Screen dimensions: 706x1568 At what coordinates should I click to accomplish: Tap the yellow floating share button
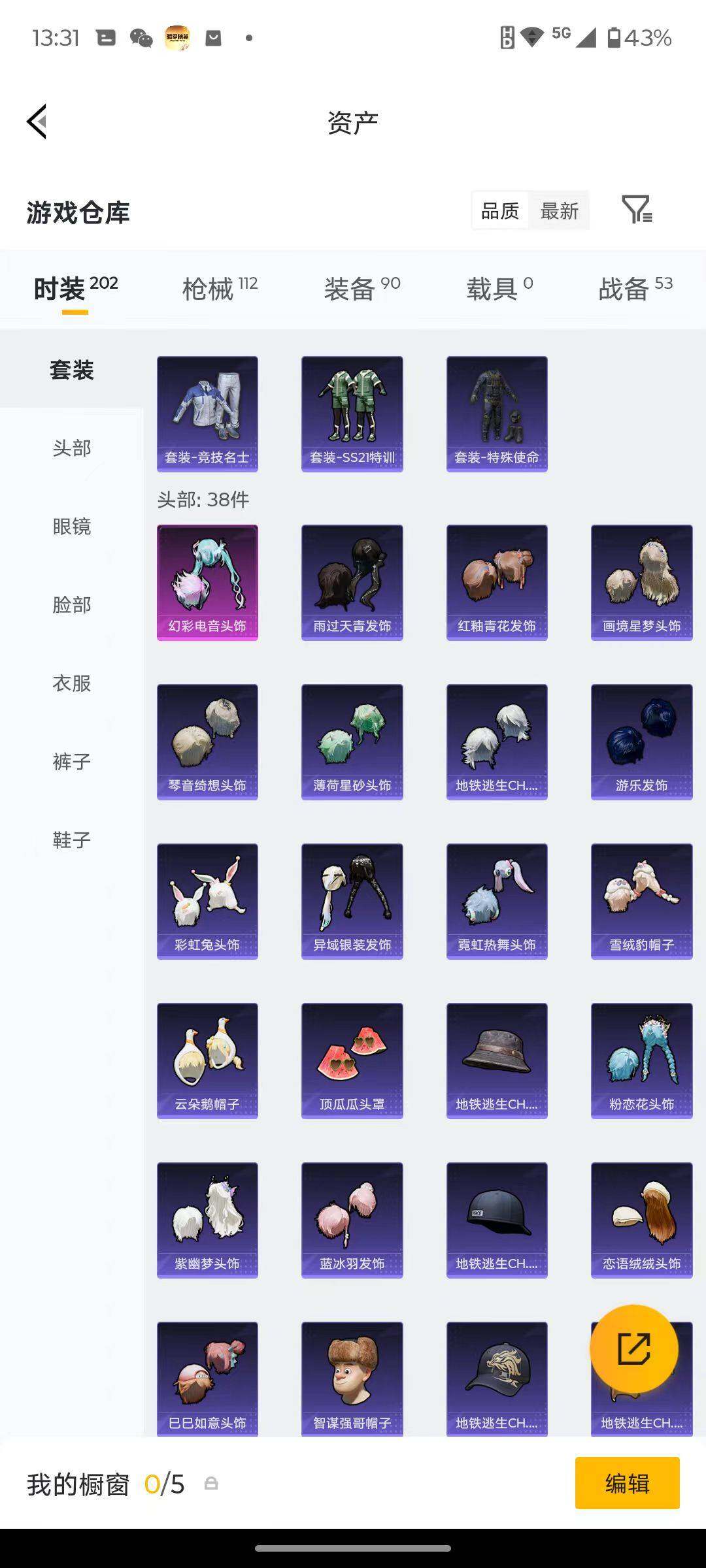(633, 1348)
